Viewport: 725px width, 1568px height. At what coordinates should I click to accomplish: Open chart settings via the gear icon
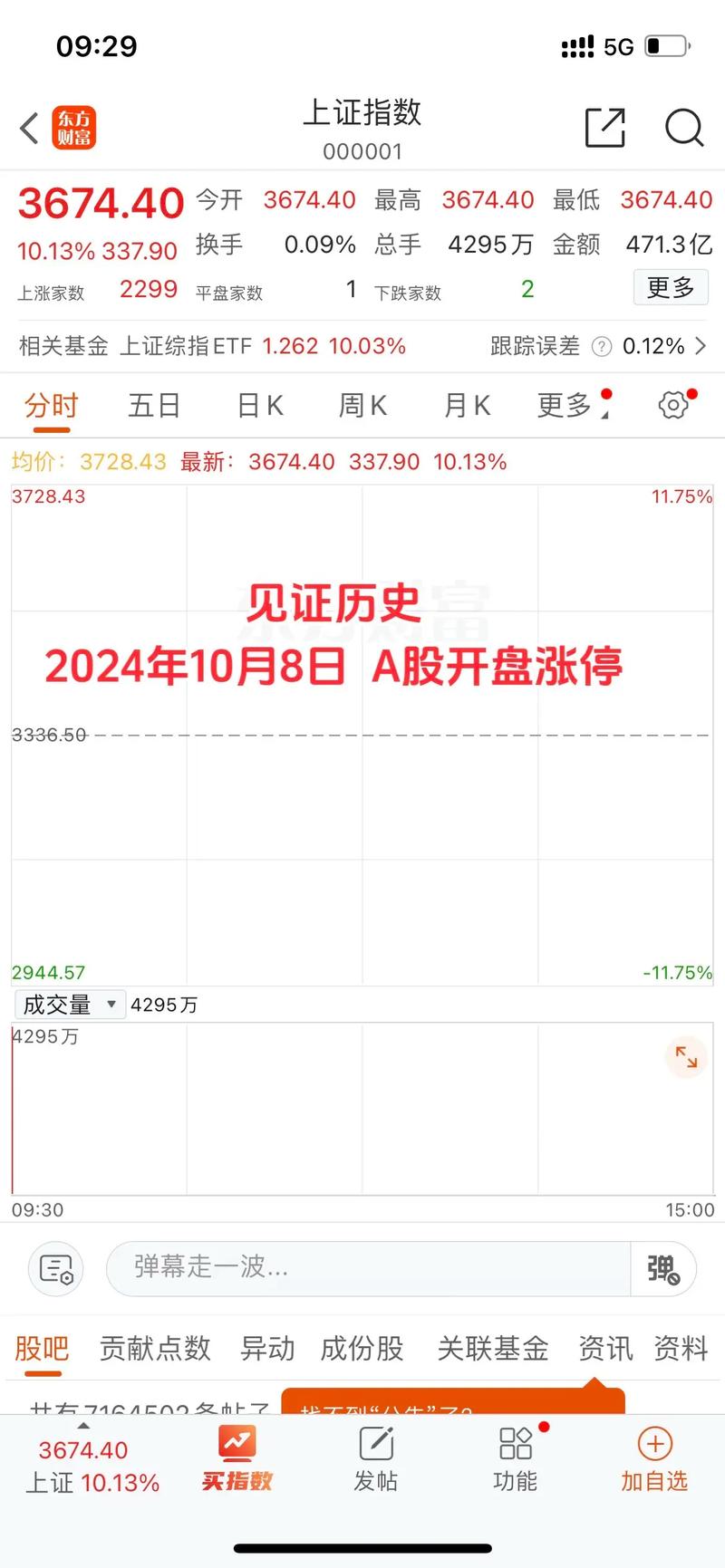coord(672,405)
